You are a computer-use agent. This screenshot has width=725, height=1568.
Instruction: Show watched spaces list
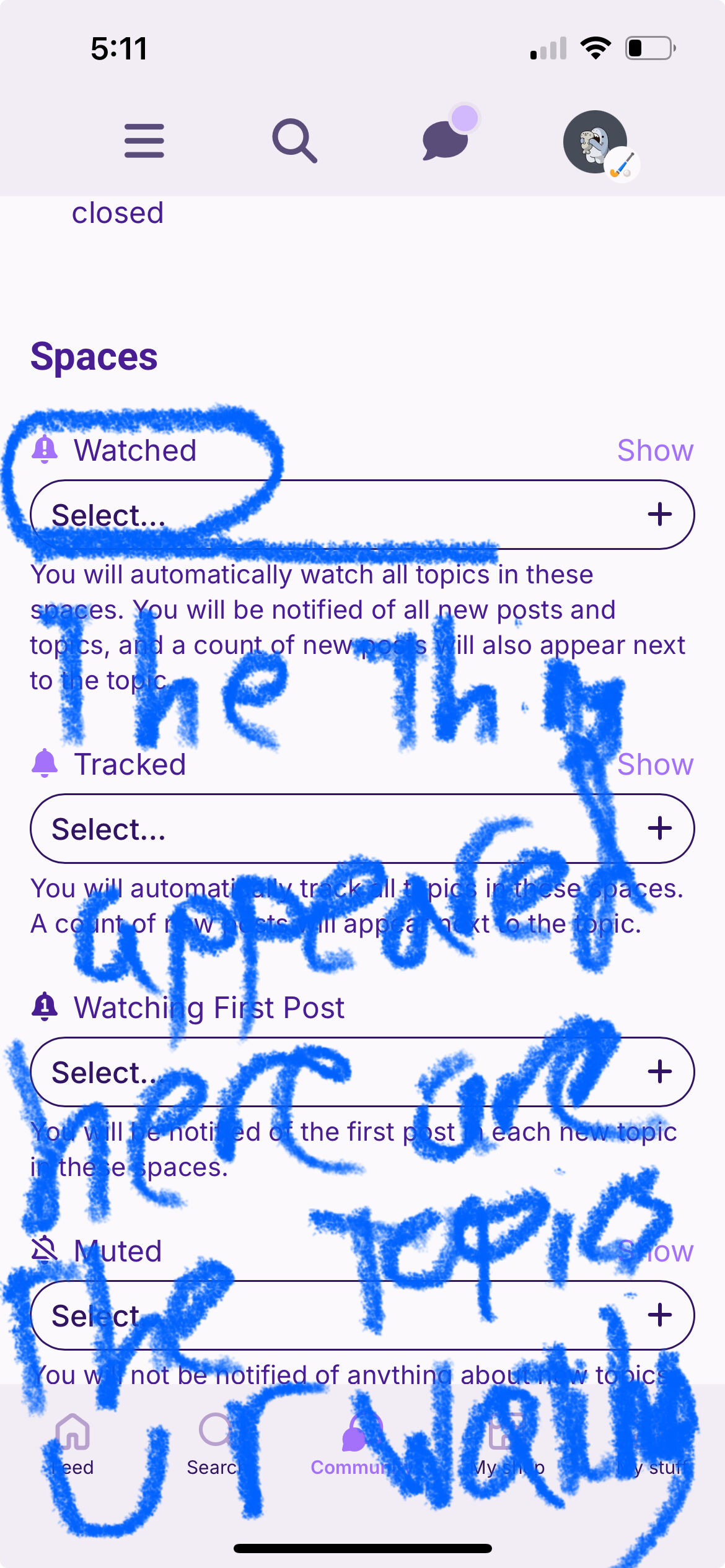tap(655, 450)
